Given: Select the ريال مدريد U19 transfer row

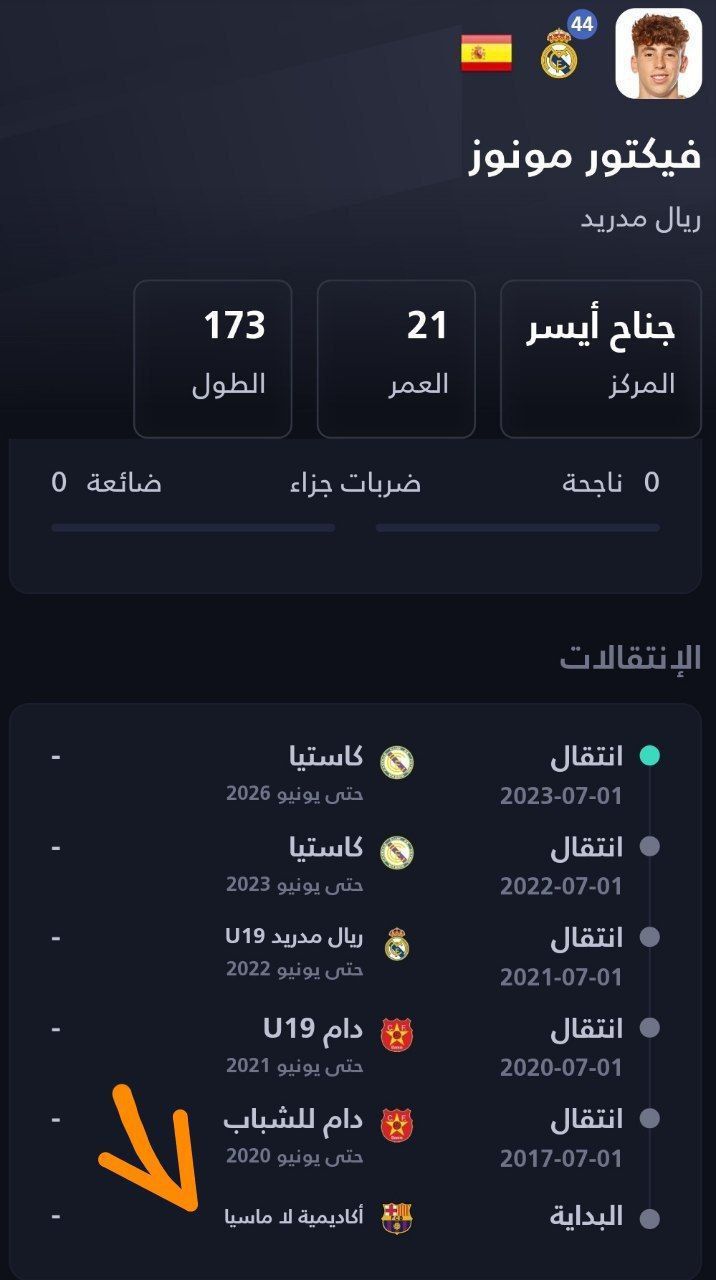Looking at the screenshot, I should pyautogui.click(x=356, y=957).
